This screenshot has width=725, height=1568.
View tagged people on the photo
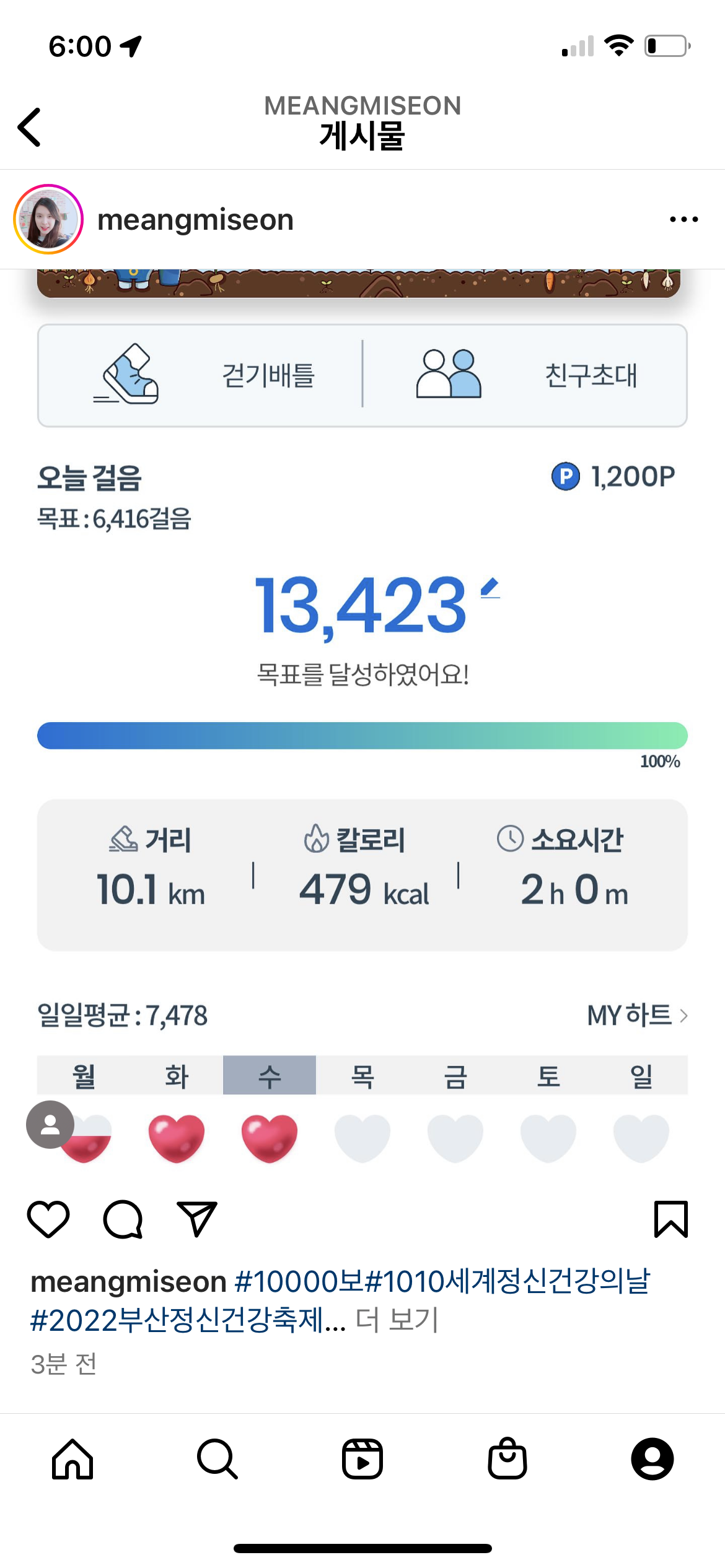50,1125
